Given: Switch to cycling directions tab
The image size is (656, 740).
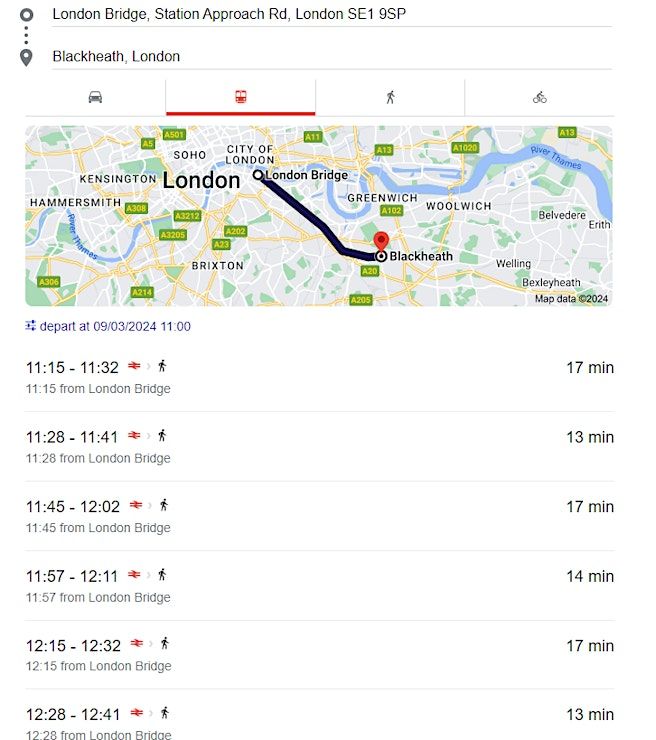Looking at the screenshot, I should click(x=540, y=97).
